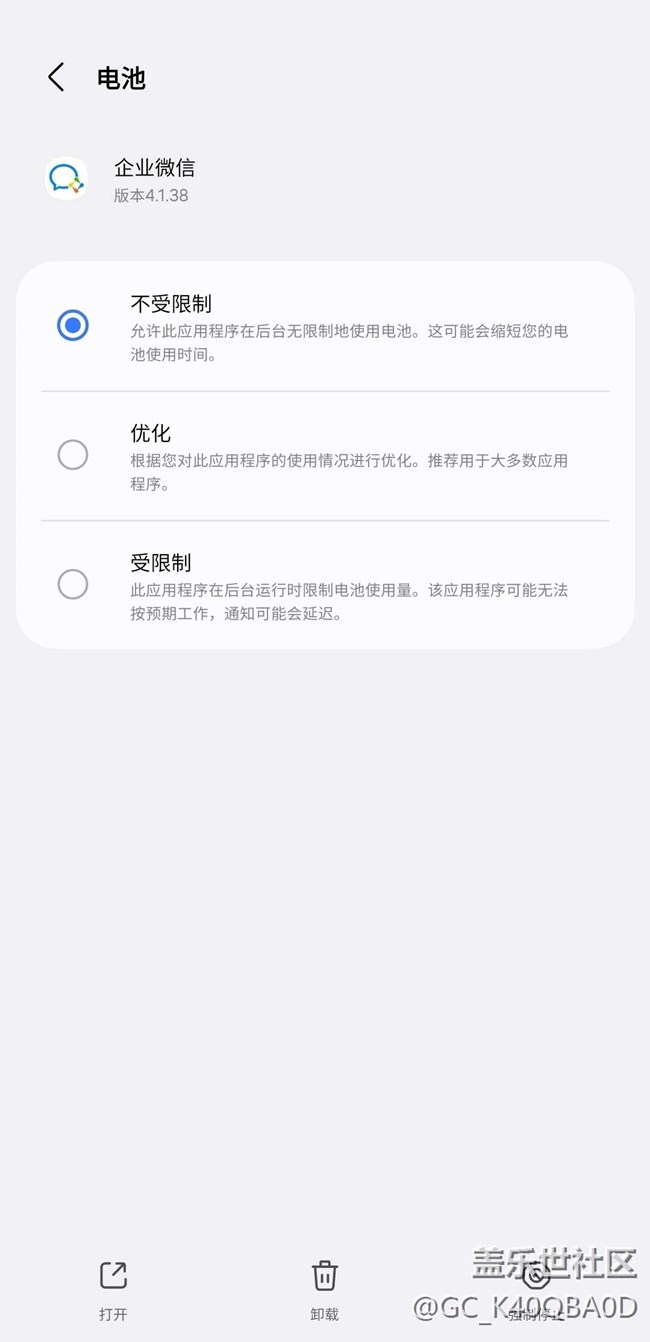Tap 打开 to open the app
650x1342 pixels.
click(113, 1289)
